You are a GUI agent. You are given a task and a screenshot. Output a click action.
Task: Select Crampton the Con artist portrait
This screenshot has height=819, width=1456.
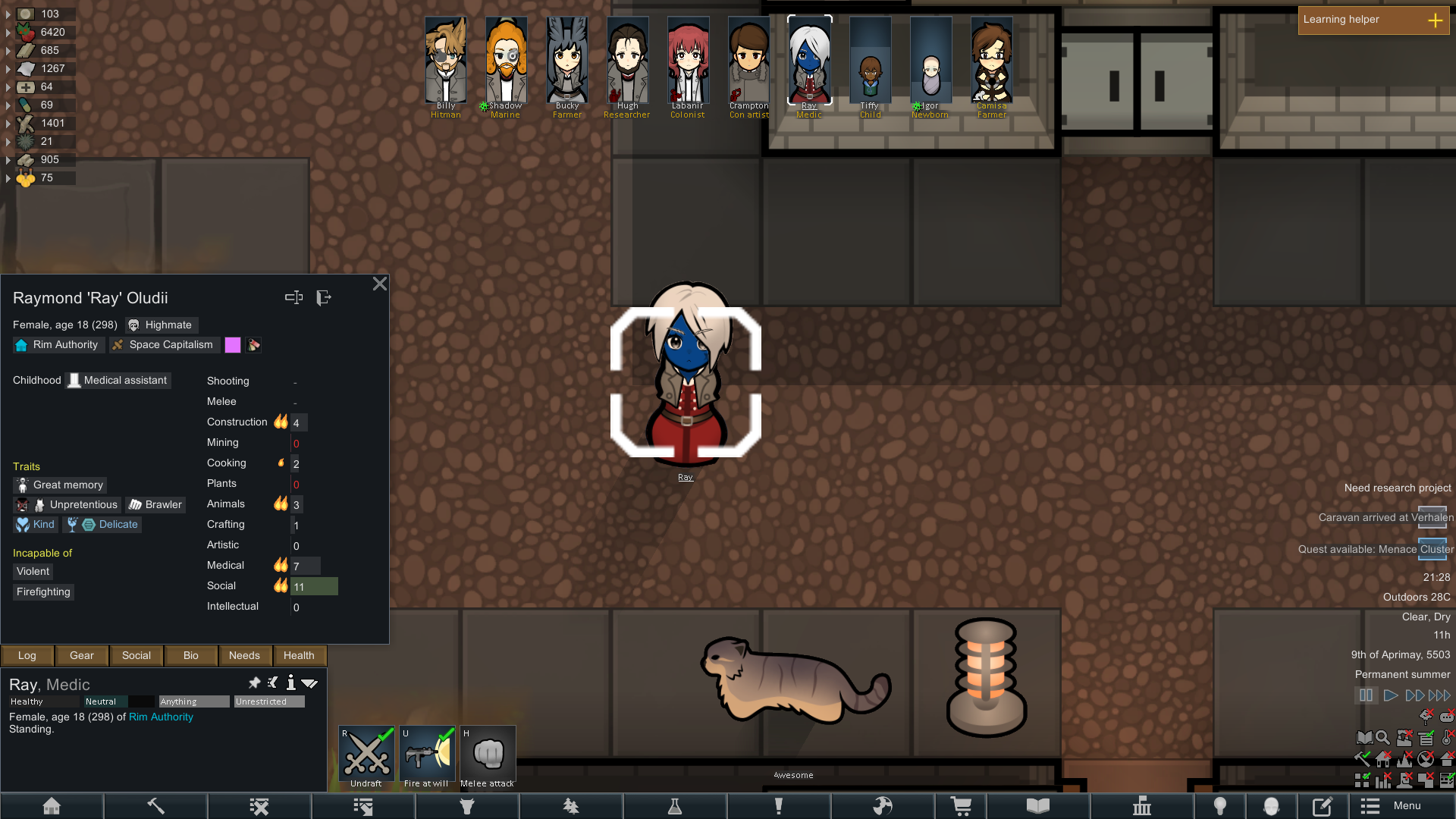pos(748,63)
